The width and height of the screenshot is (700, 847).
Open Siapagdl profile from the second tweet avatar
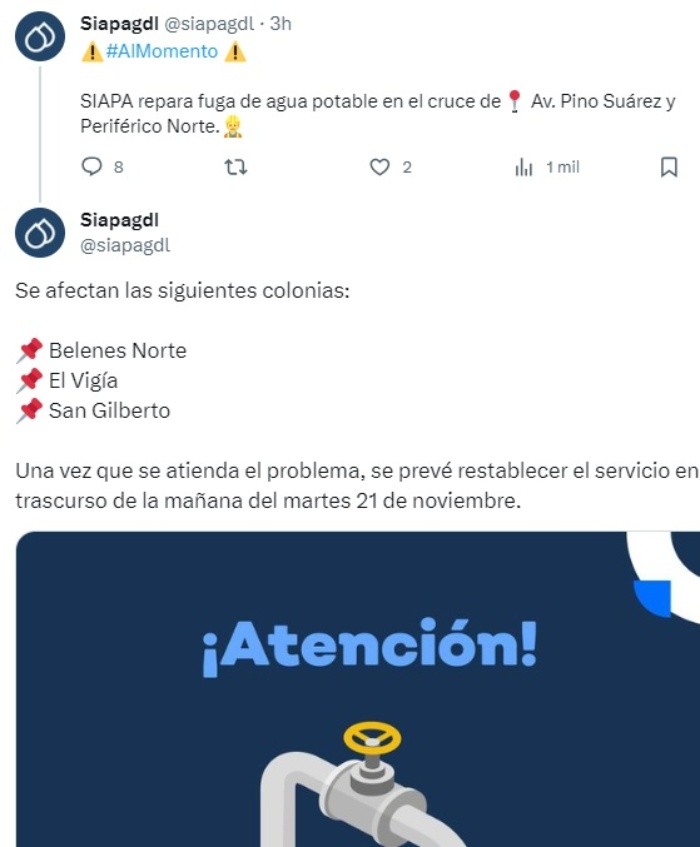click(40, 233)
